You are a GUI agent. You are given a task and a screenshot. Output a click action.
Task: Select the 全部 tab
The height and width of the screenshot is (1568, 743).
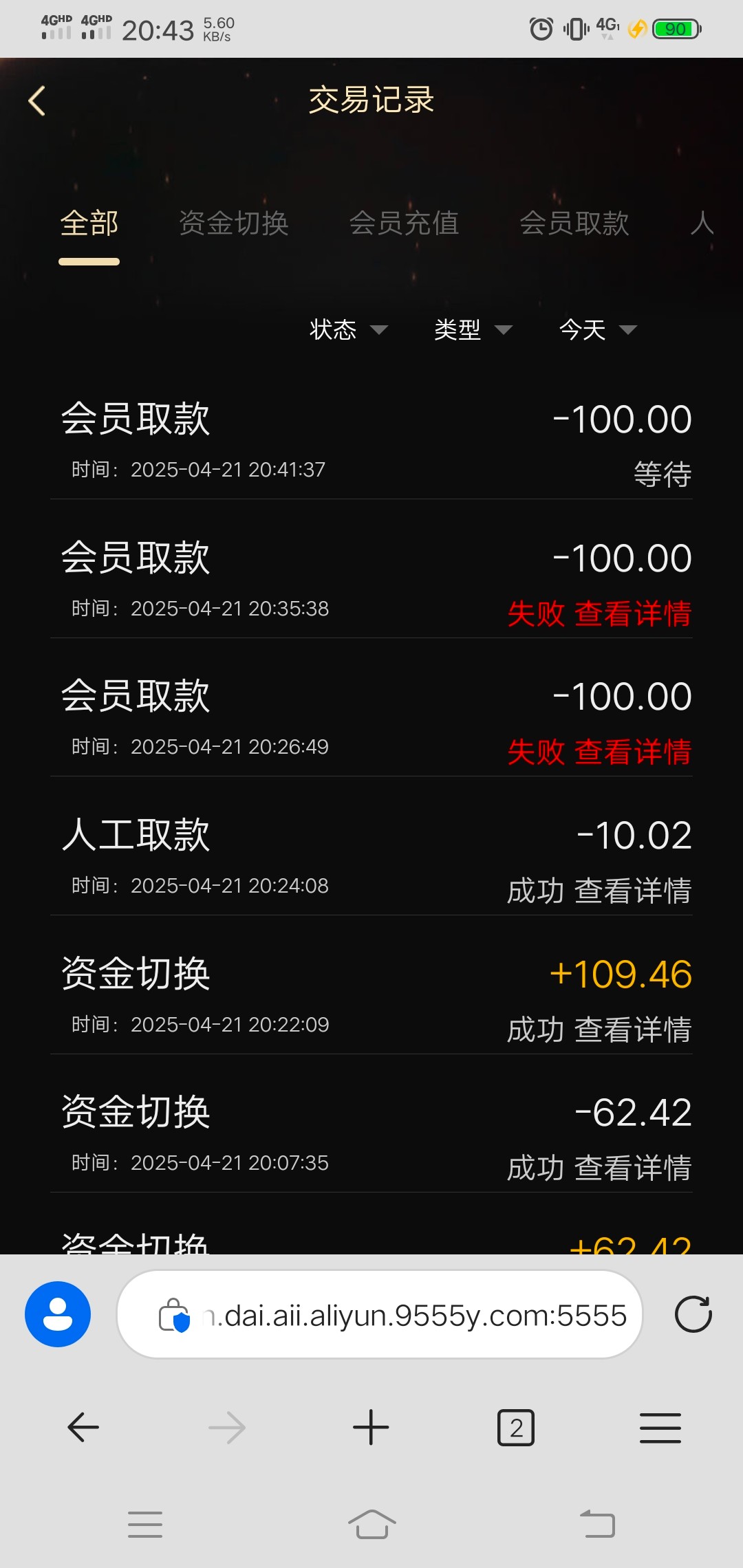(89, 224)
